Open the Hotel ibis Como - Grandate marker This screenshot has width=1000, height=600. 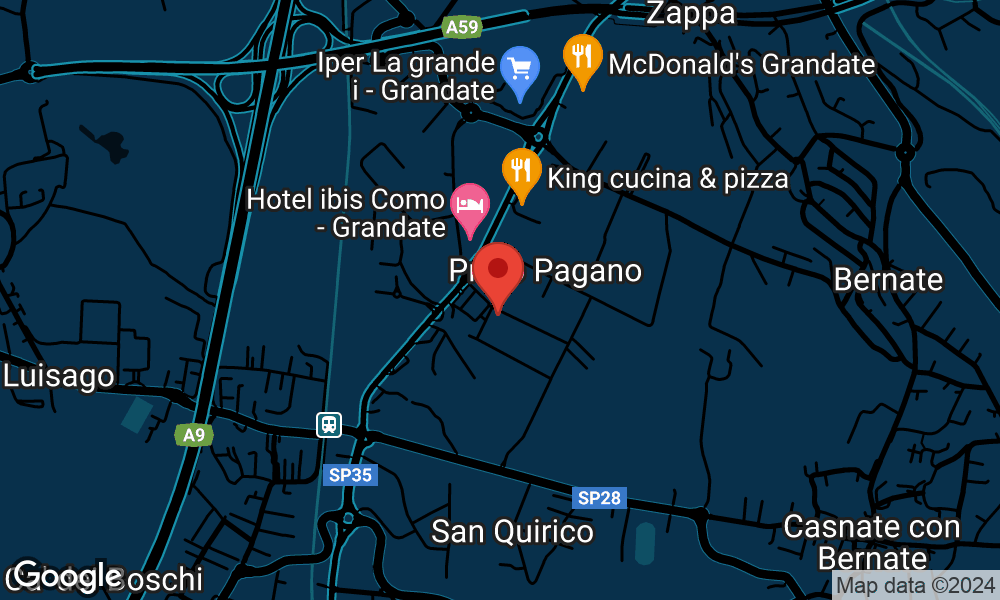pos(469,205)
